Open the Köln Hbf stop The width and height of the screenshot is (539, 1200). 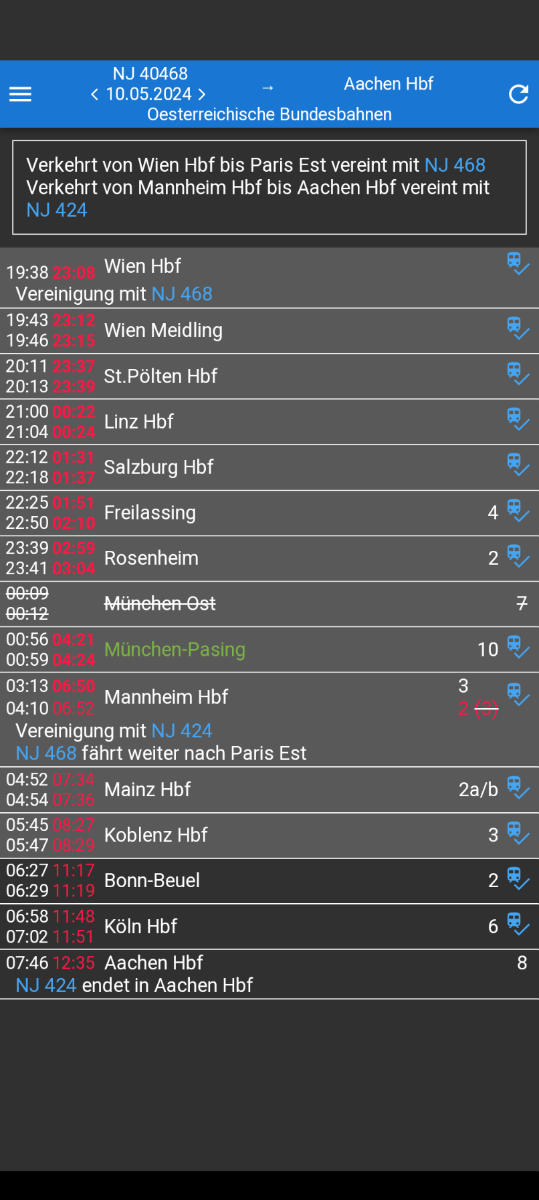[269, 926]
